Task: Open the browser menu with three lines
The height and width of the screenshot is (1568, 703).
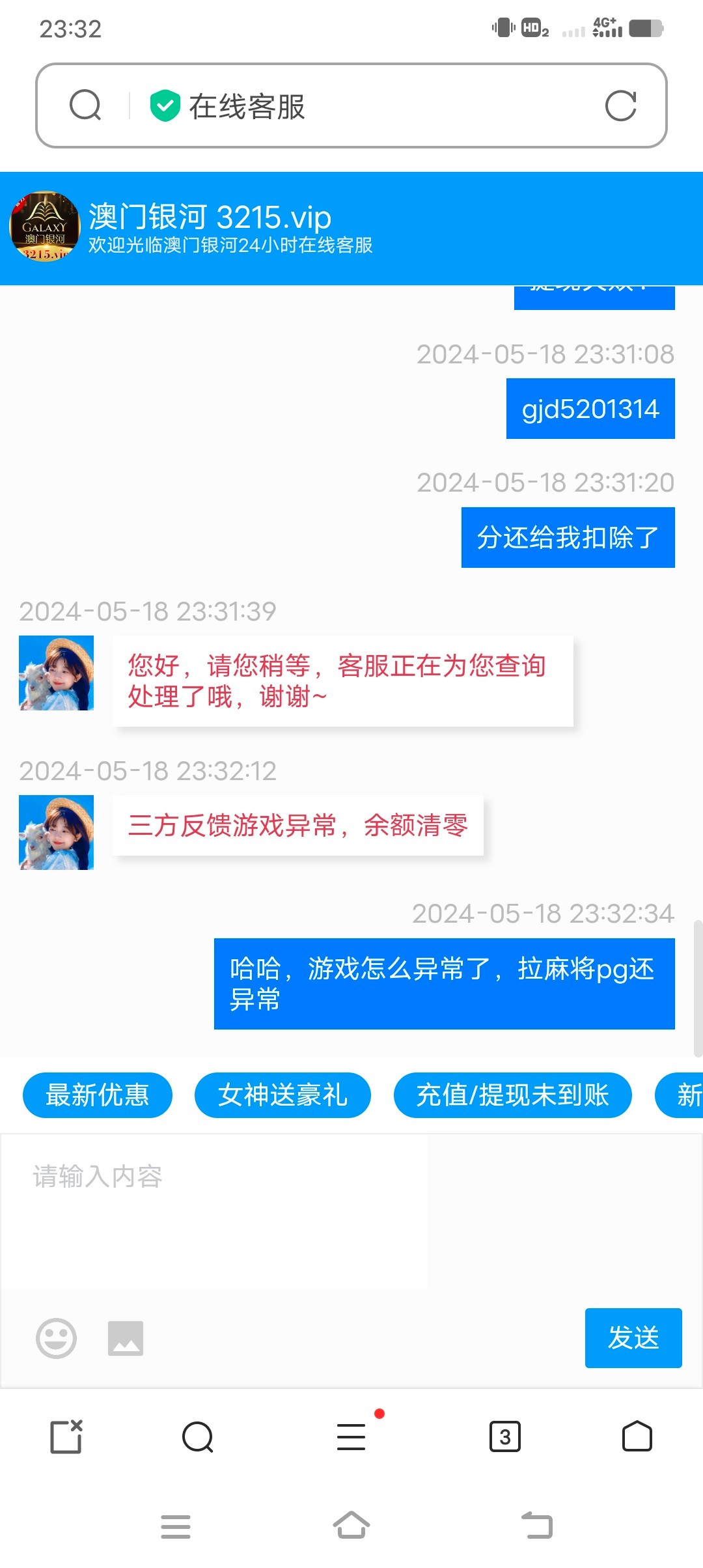Action: 351,1437
